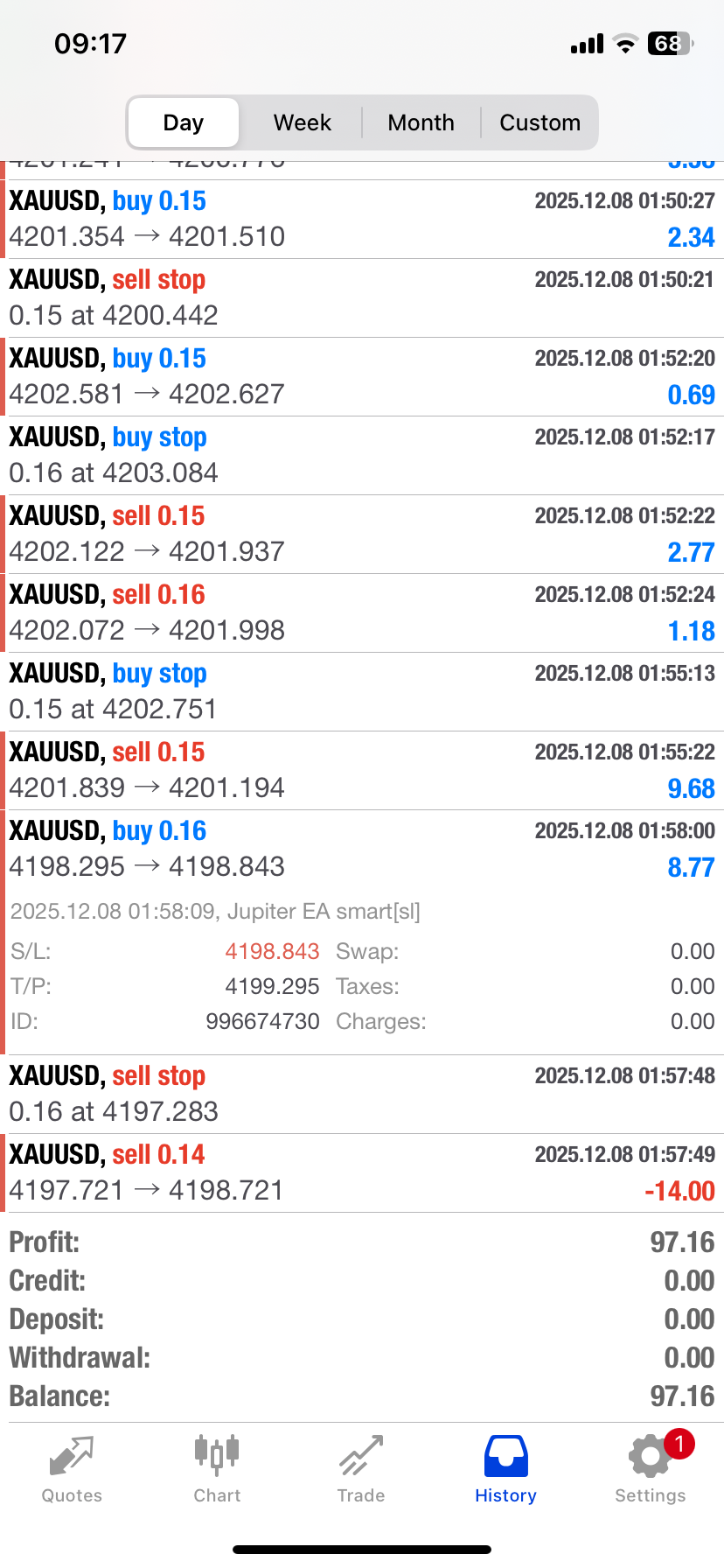Screen dimensions: 724x1568
Task: Open the Quotes tab
Action: pyautogui.click(x=72, y=1470)
